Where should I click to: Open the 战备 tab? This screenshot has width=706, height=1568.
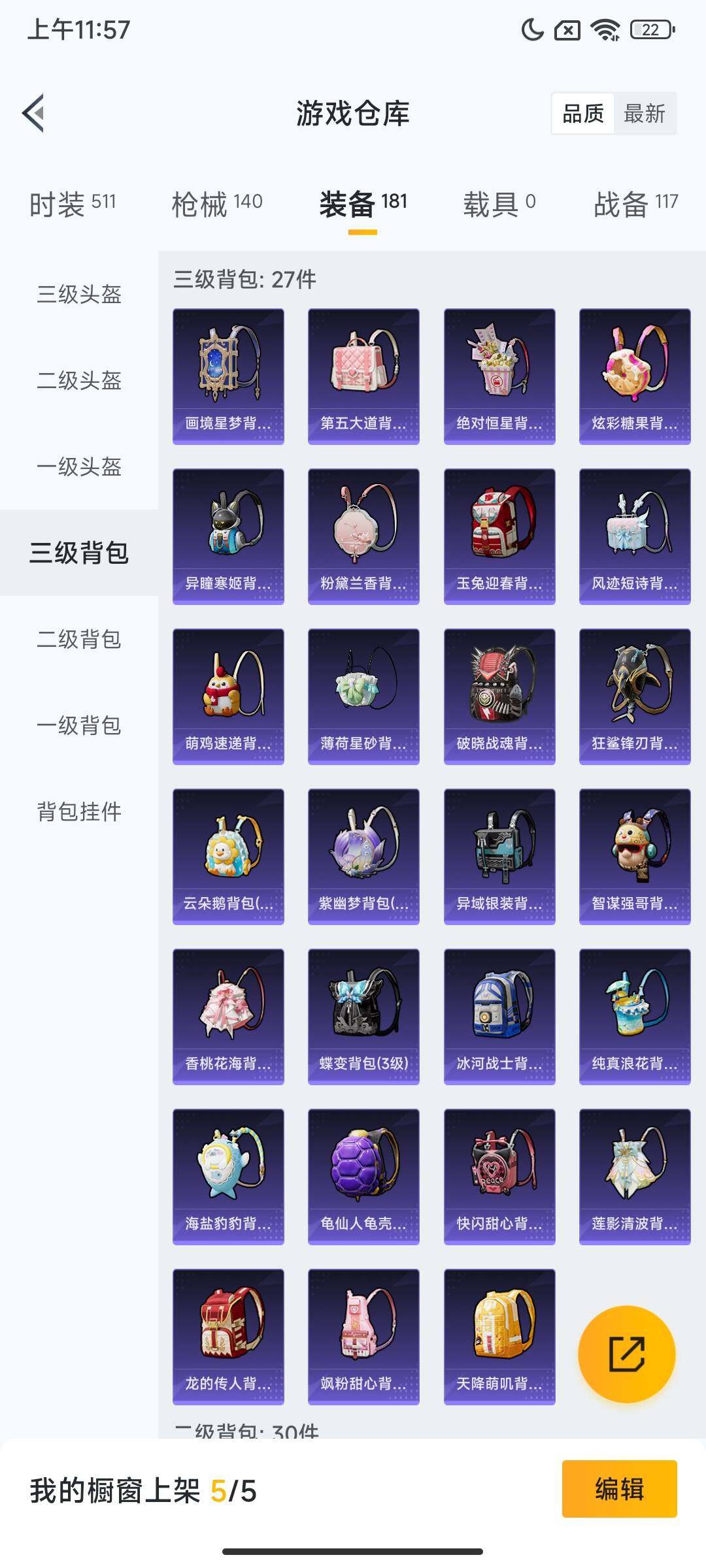[x=635, y=204]
